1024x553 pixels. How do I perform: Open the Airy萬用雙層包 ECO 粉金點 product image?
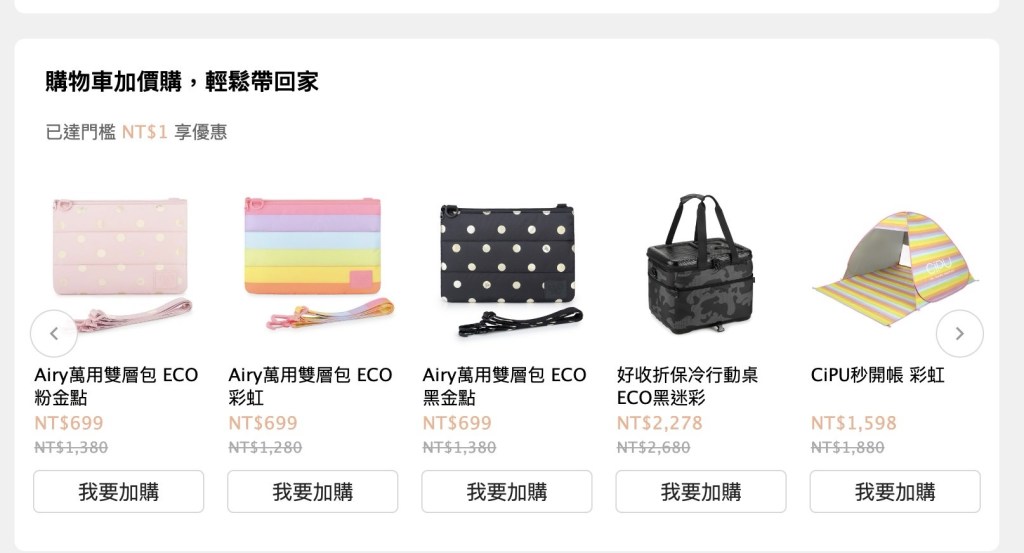tap(120, 262)
